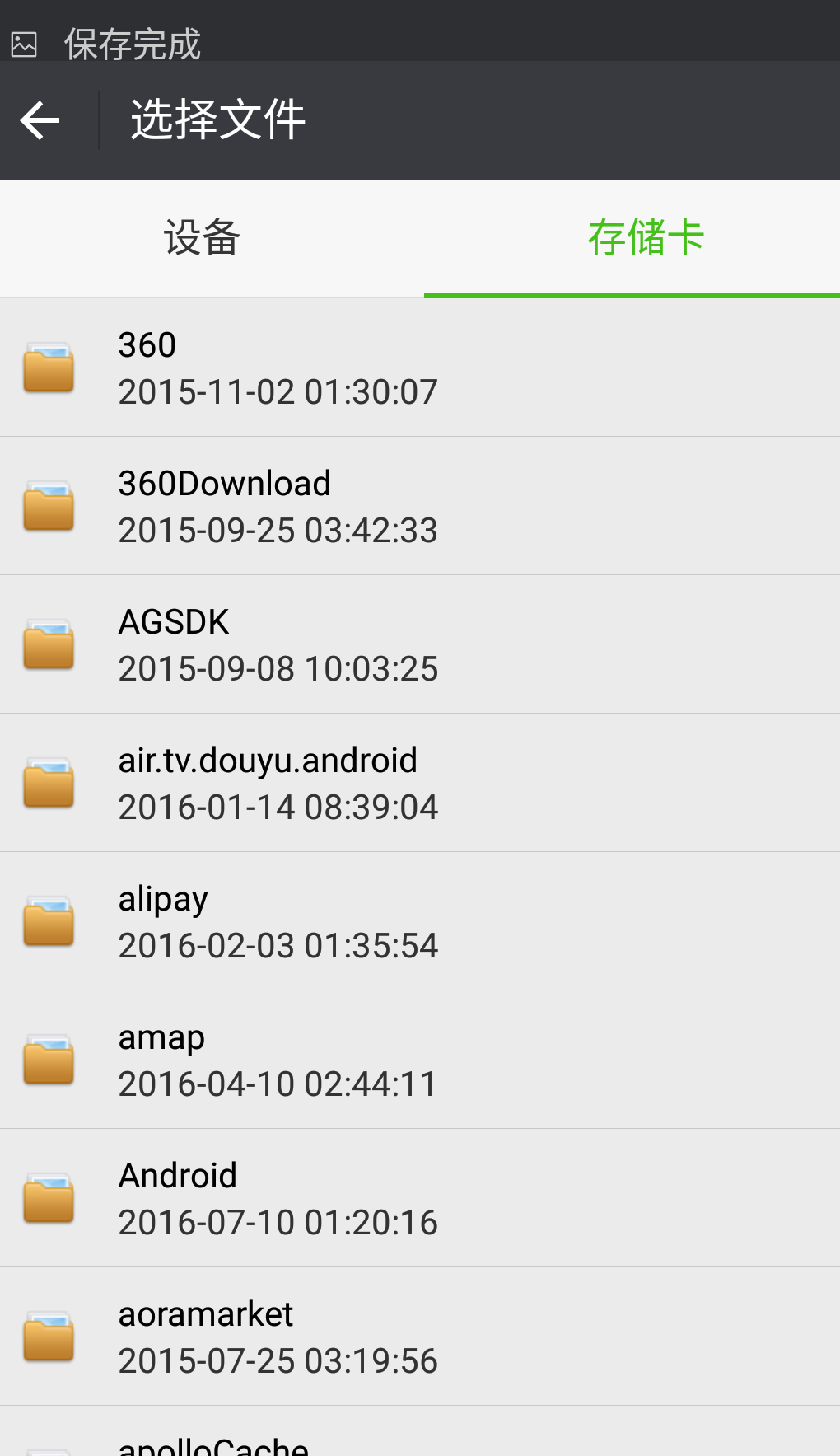Open the aoramarket folder
840x1456 pixels.
(420, 1337)
